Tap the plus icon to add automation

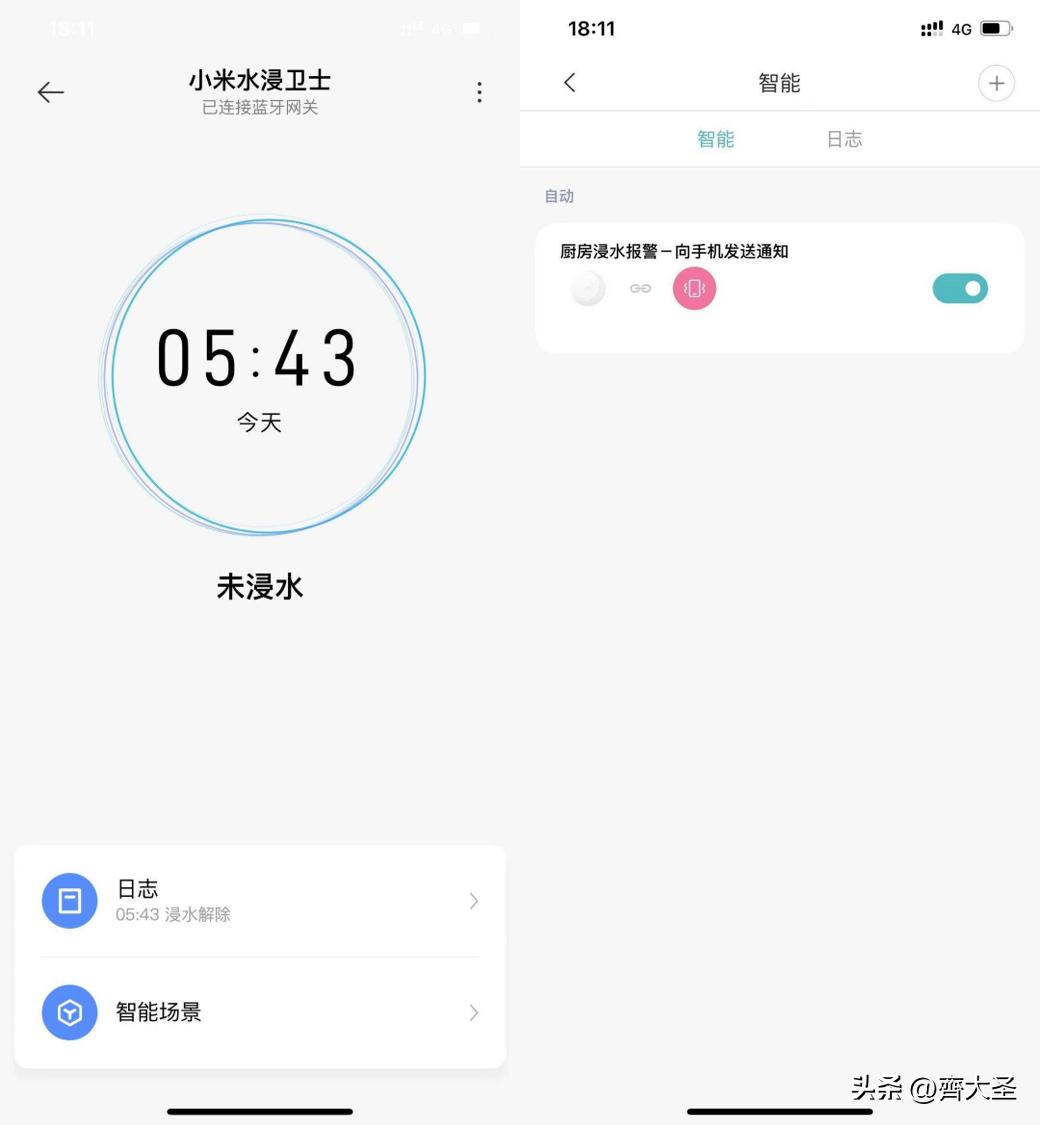click(x=996, y=83)
